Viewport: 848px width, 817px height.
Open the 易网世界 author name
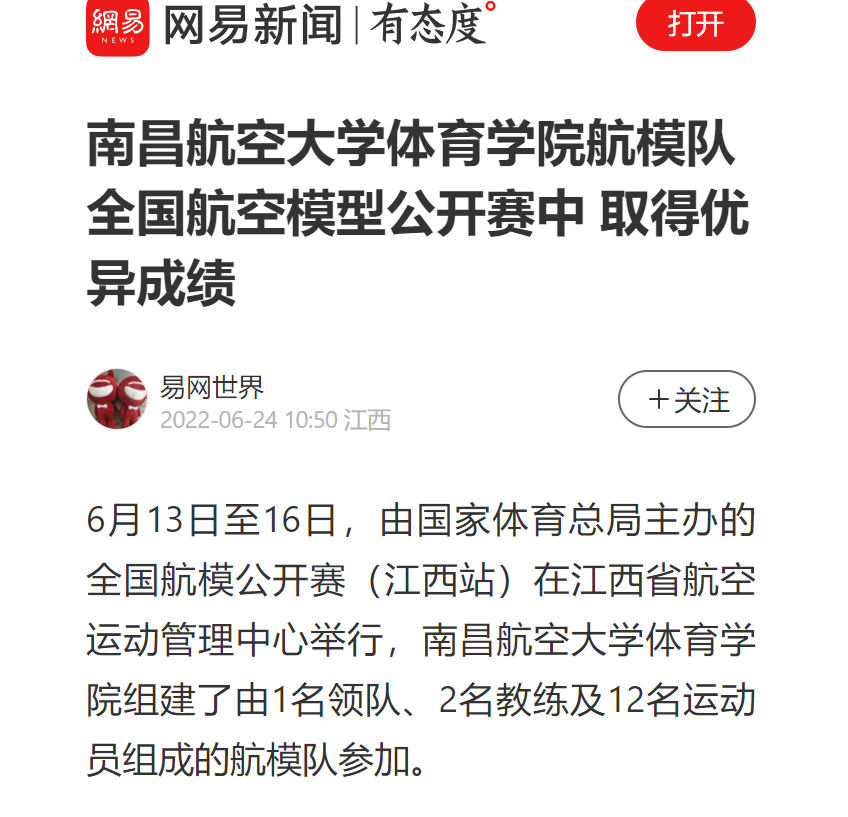point(212,387)
